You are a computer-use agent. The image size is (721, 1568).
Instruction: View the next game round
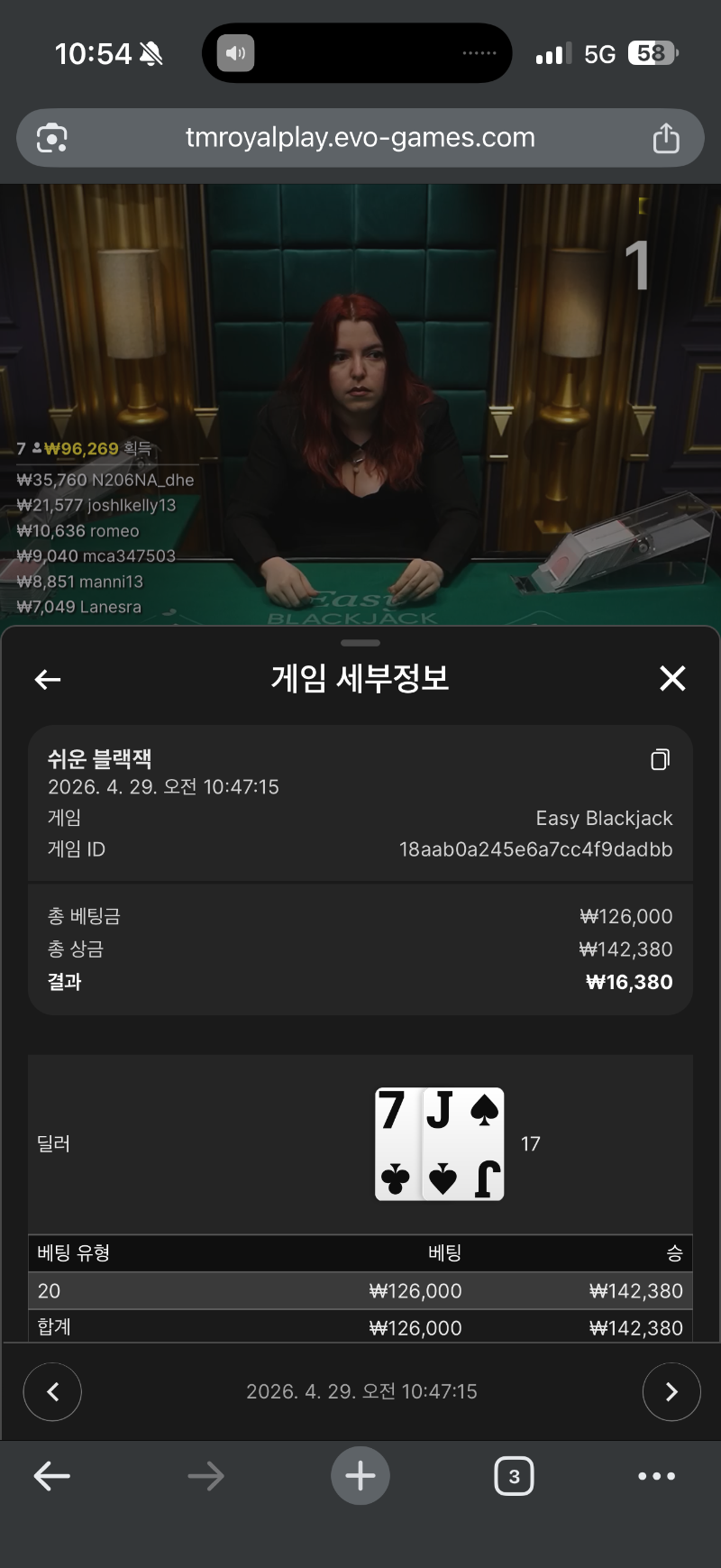(671, 1391)
